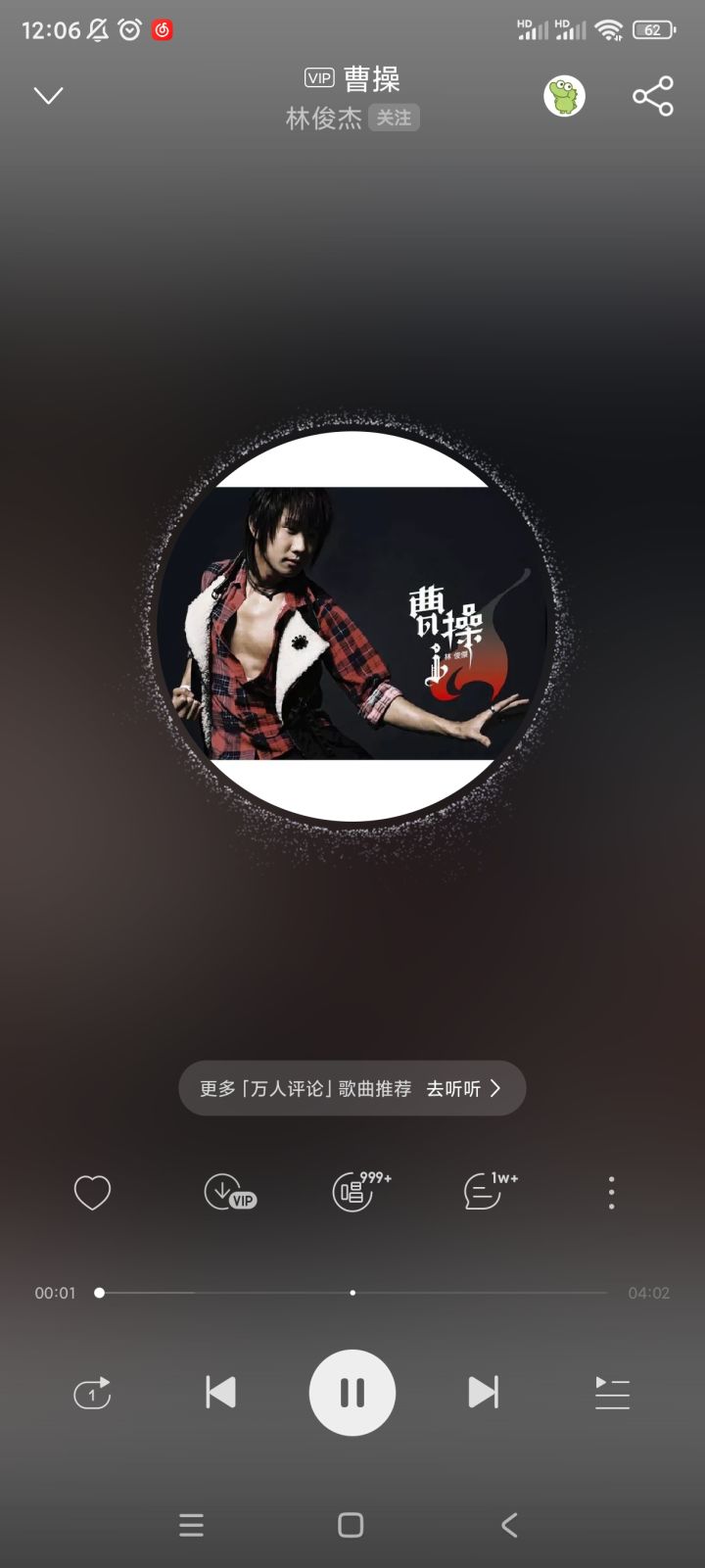705x1568 pixels.
Task: Tap the album cover to show lyrics
Action: coord(352,626)
